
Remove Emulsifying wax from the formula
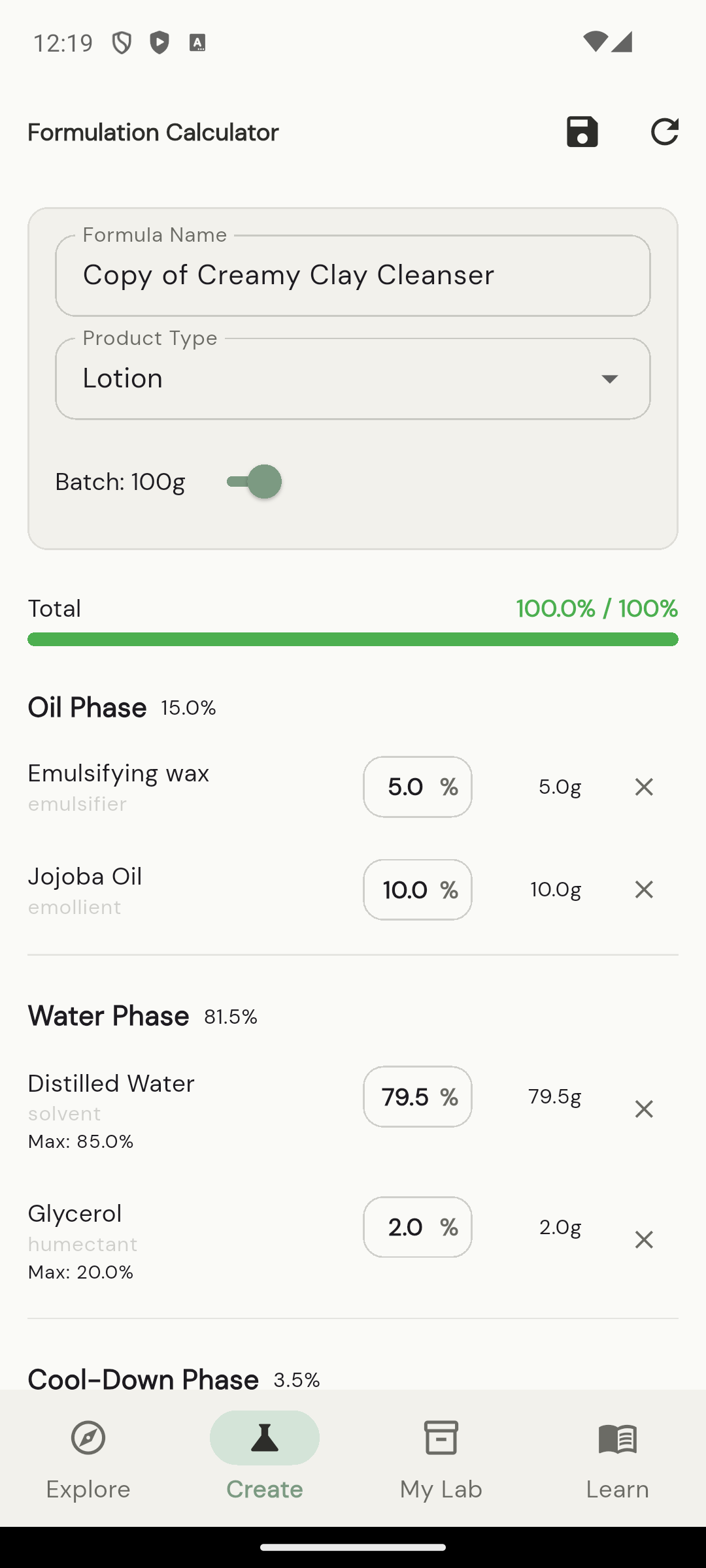[643, 787]
